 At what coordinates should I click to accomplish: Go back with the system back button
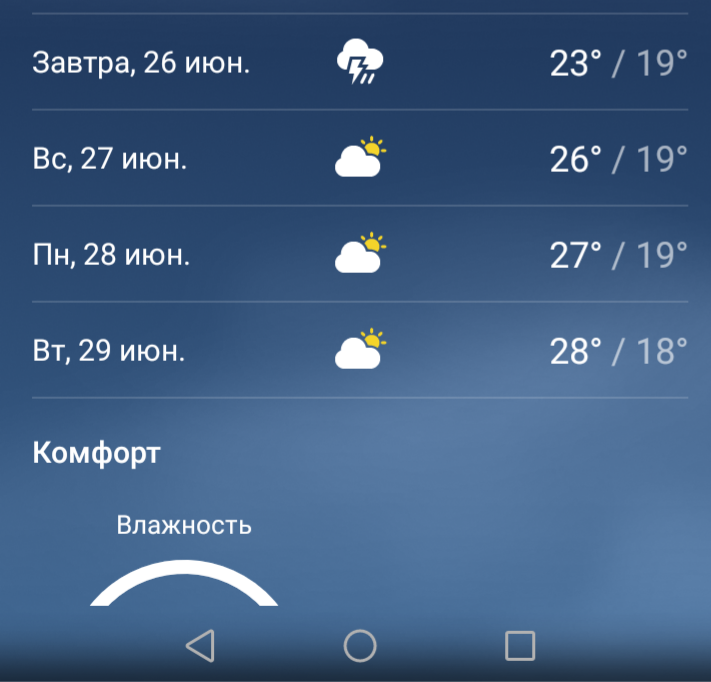[x=200, y=646]
